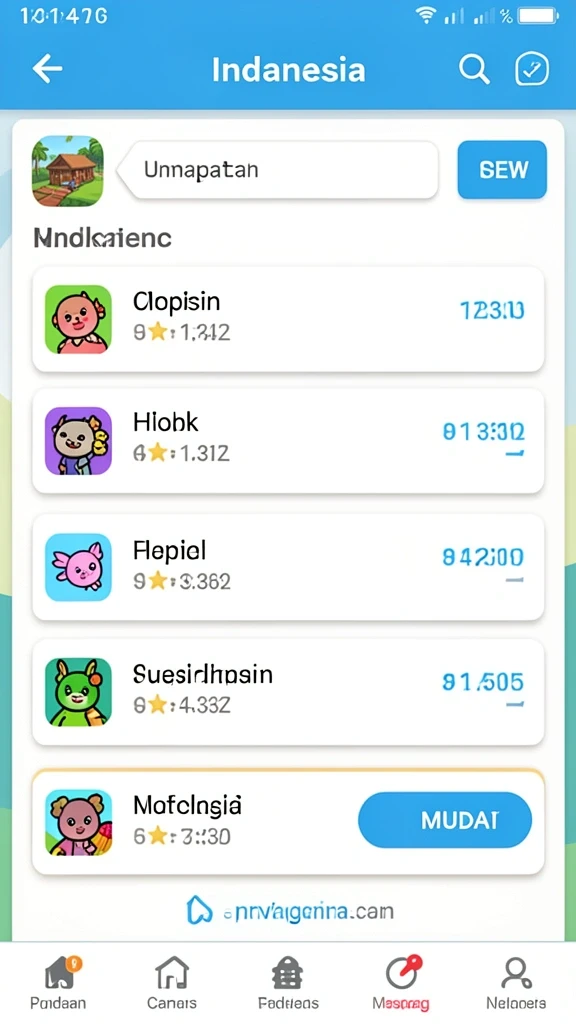Select the Flepiol row
The image size is (576, 1024).
click(x=288, y=567)
